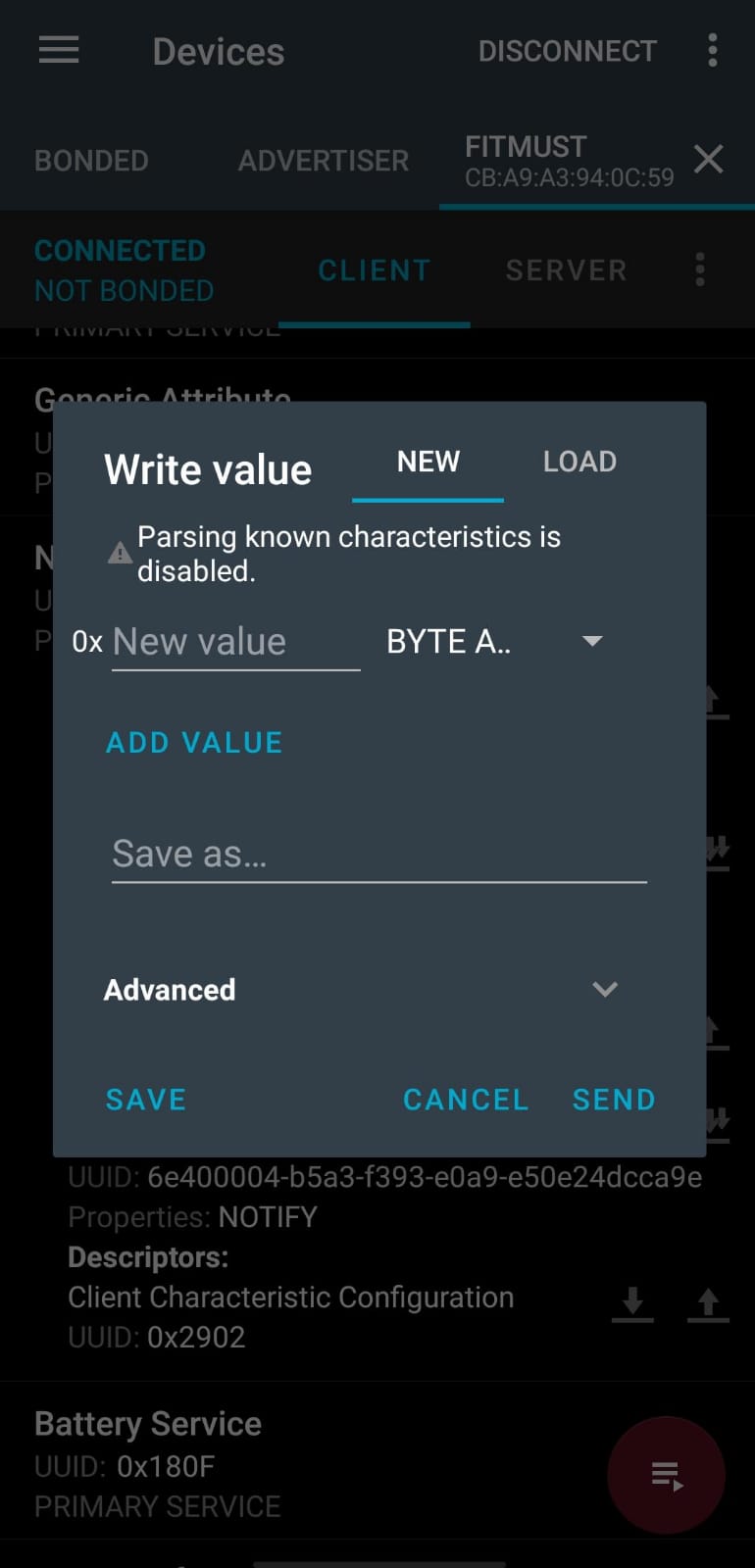Tap the floating action button at bottom right
Screen dimensions: 755x1568
666,1475
